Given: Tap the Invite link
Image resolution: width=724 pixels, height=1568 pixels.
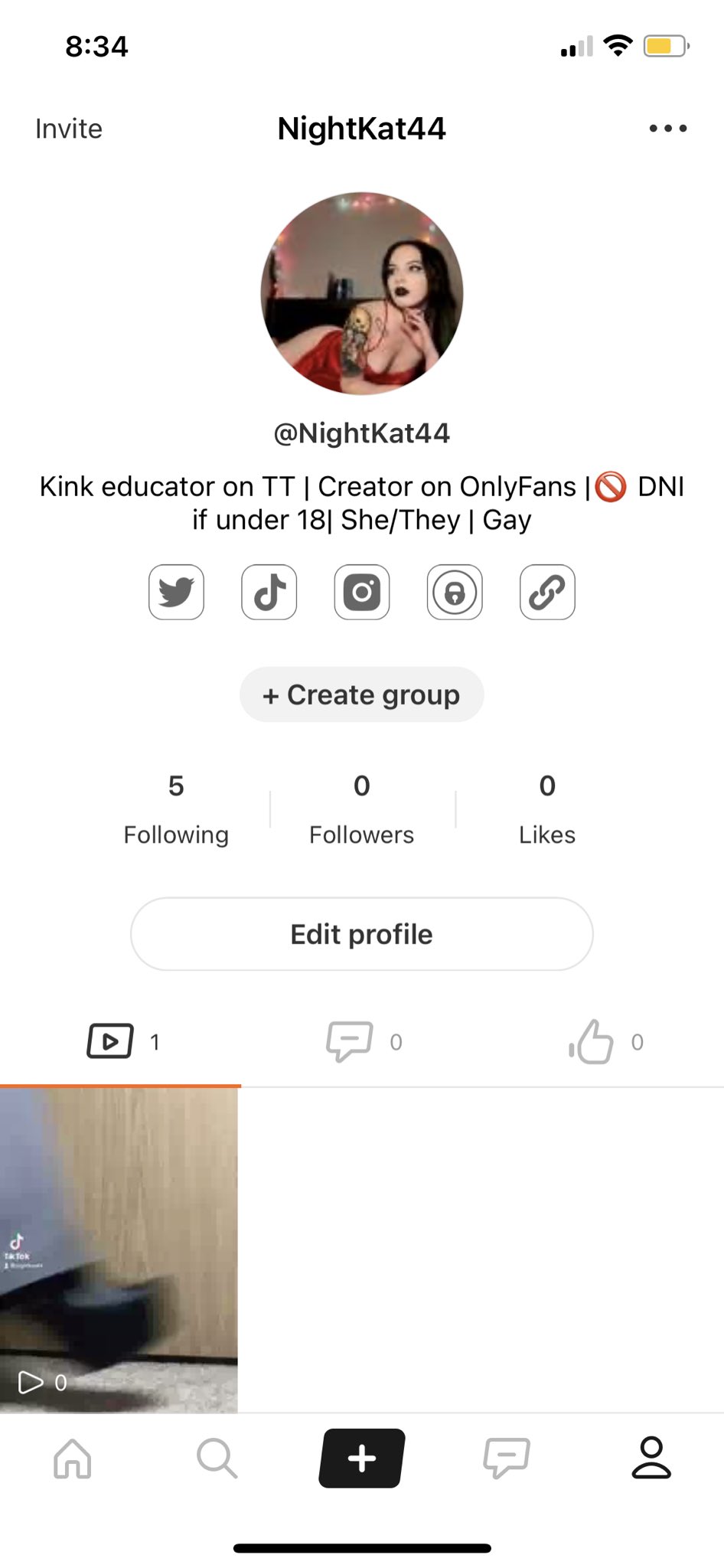Looking at the screenshot, I should [x=69, y=129].
